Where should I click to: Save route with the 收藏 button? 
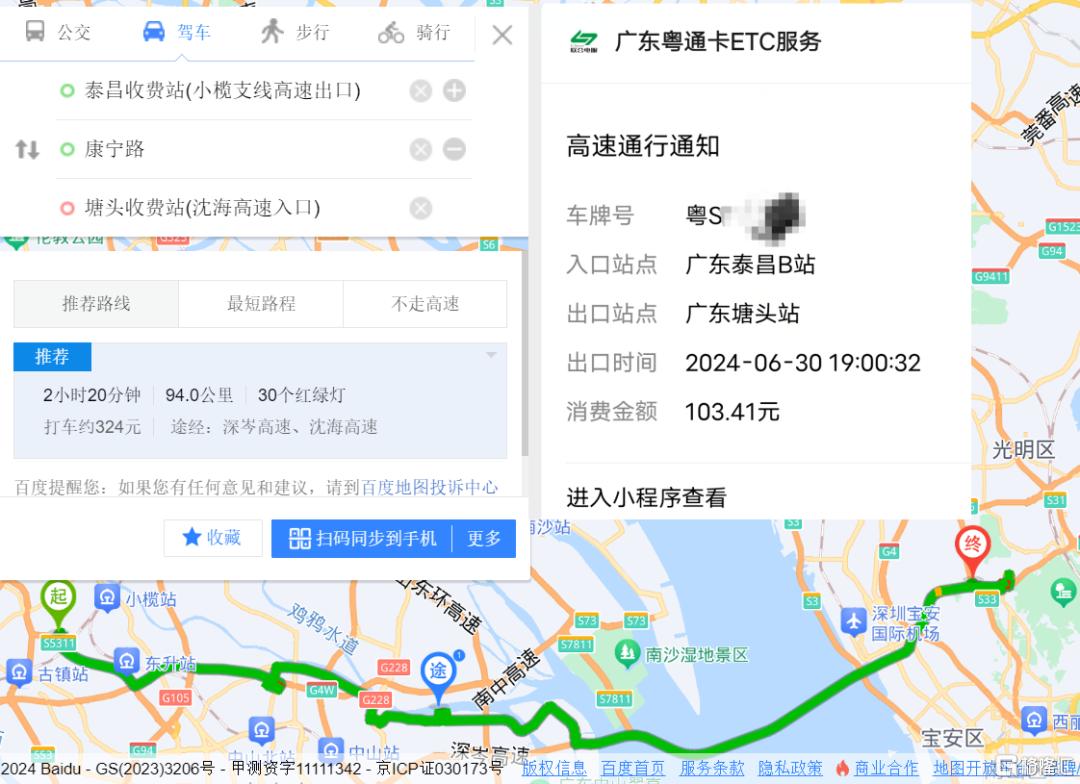pos(213,538)
